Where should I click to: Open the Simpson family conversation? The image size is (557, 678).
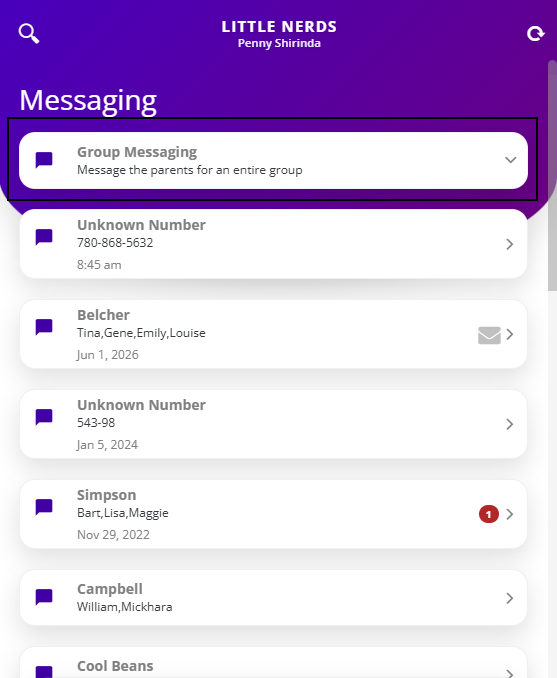coord(273,514)
